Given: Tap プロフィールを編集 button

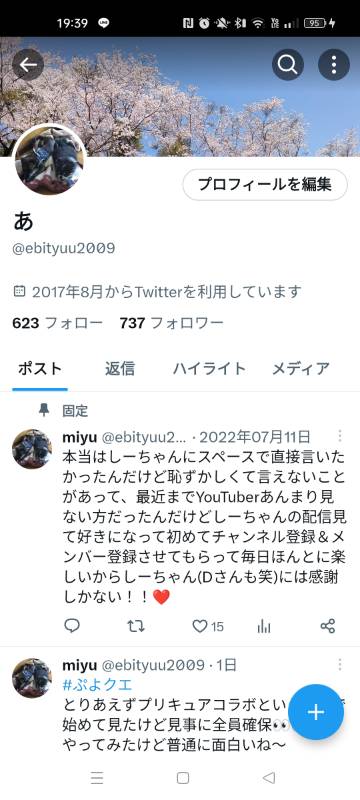Looking at the screenshot, I should click(265, 185).
